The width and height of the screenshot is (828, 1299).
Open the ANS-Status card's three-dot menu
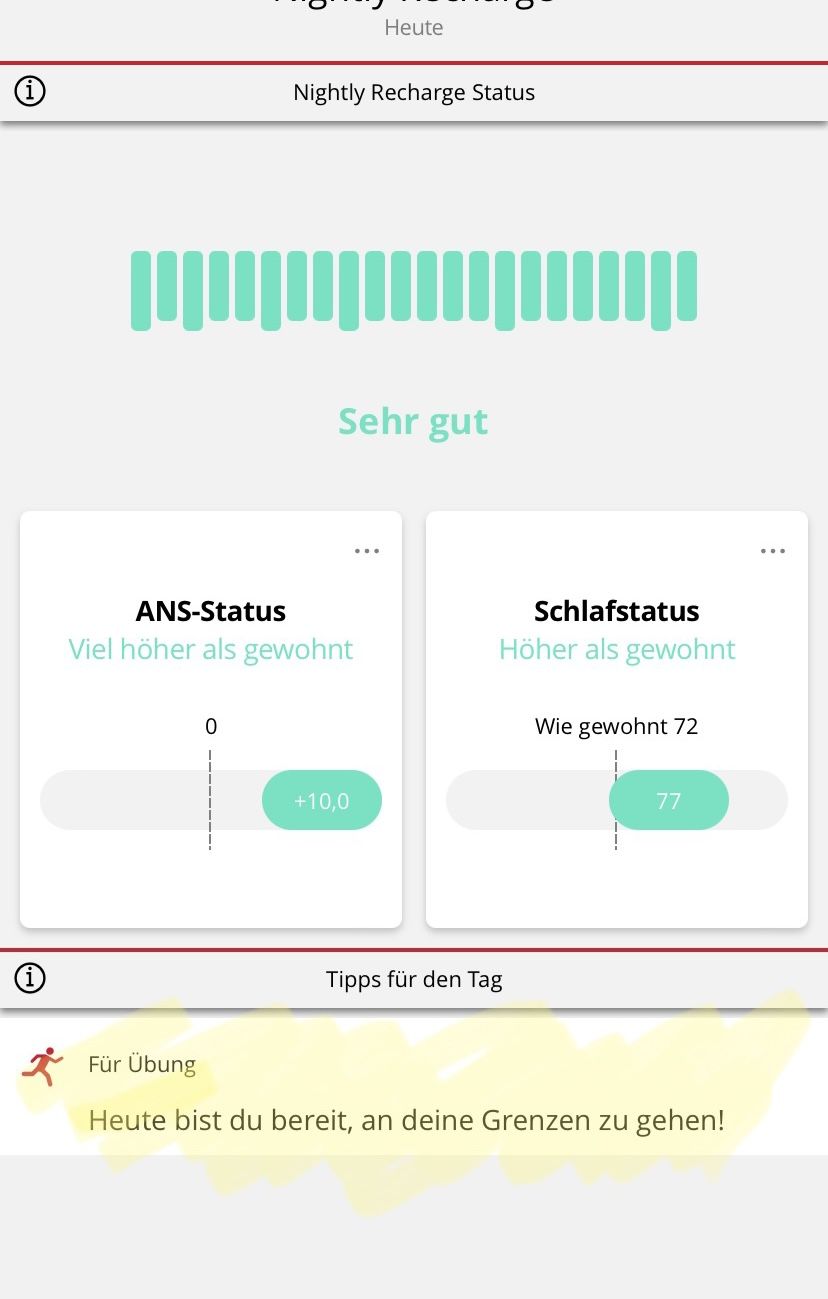coord(367,551)
